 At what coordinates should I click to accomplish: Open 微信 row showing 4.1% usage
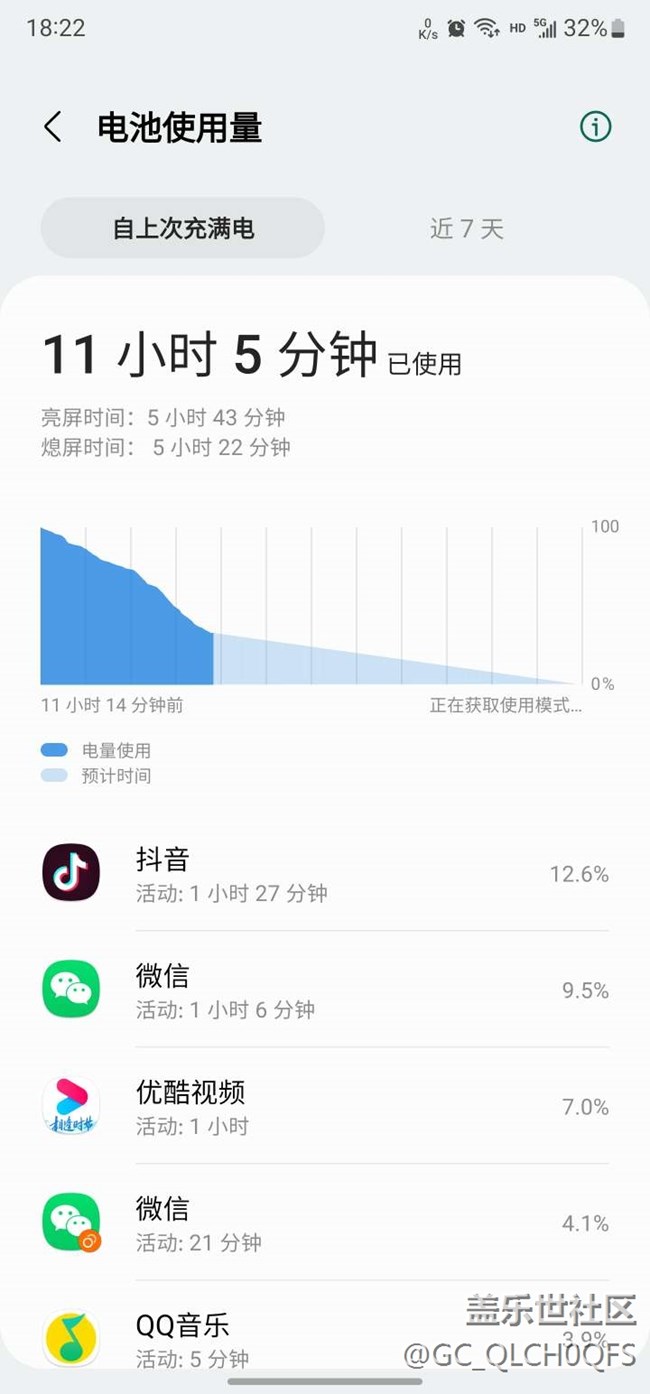coord(325,1223)
